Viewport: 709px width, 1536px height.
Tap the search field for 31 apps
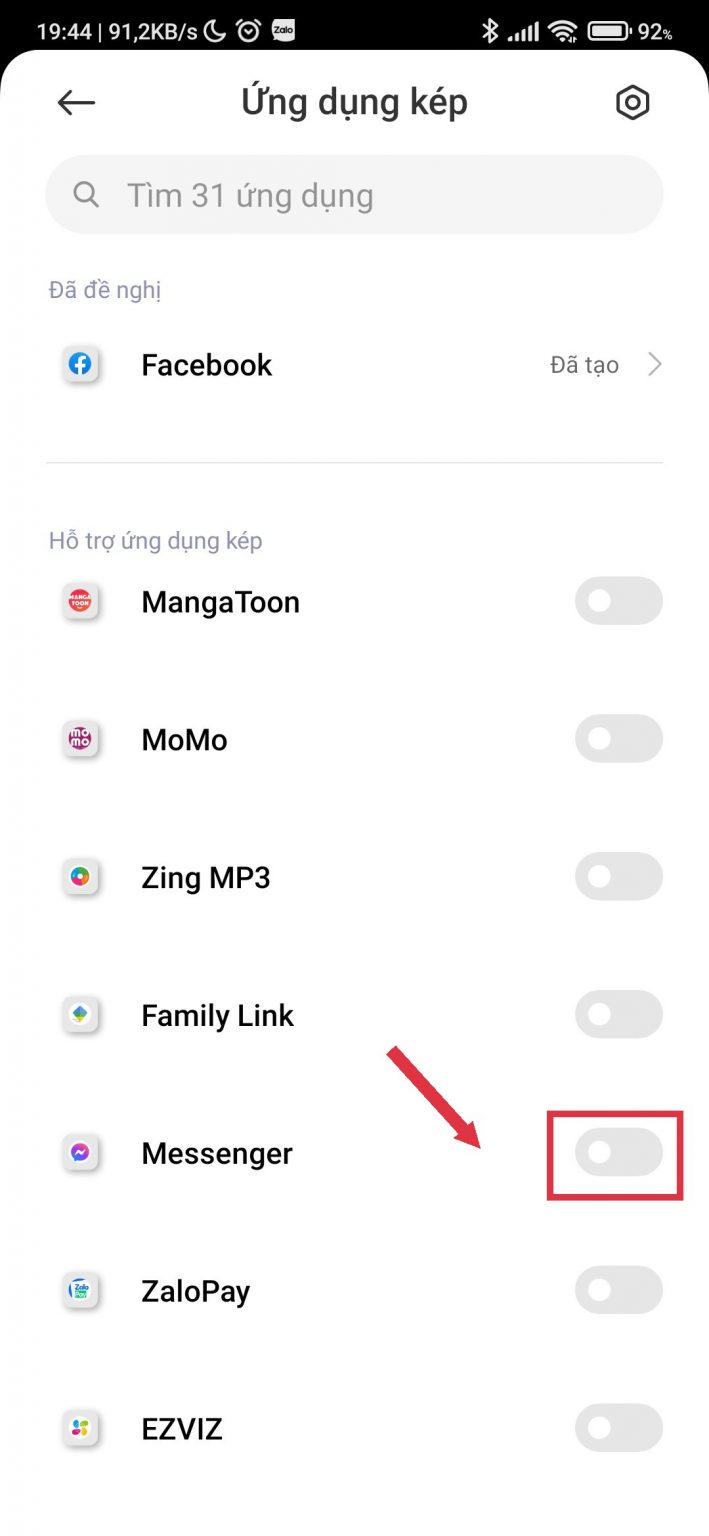pyautogui.click(x=354, y=195)
